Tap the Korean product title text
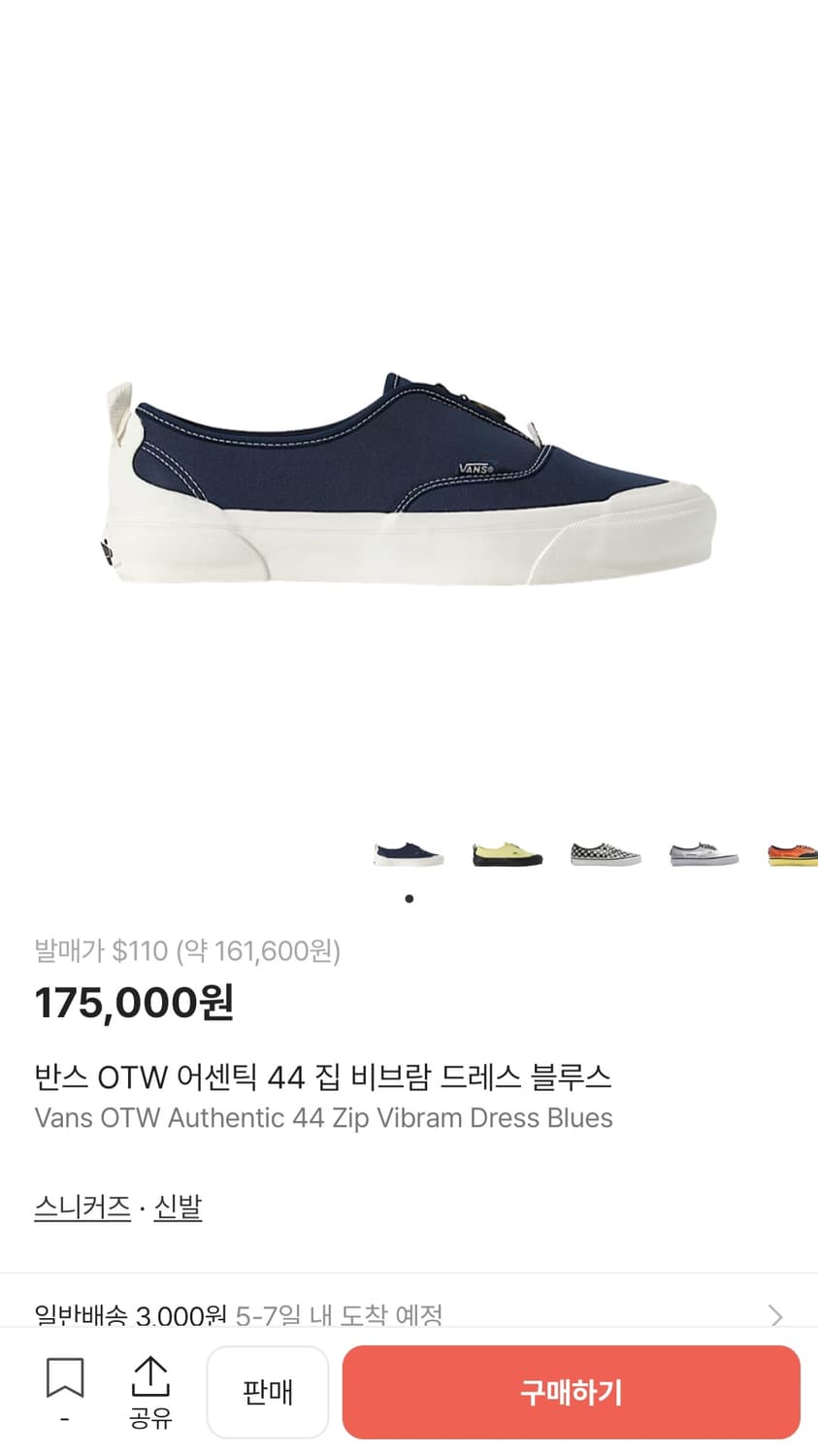818x1456 pixels. pyautogui.click(x=322, y=1077)
